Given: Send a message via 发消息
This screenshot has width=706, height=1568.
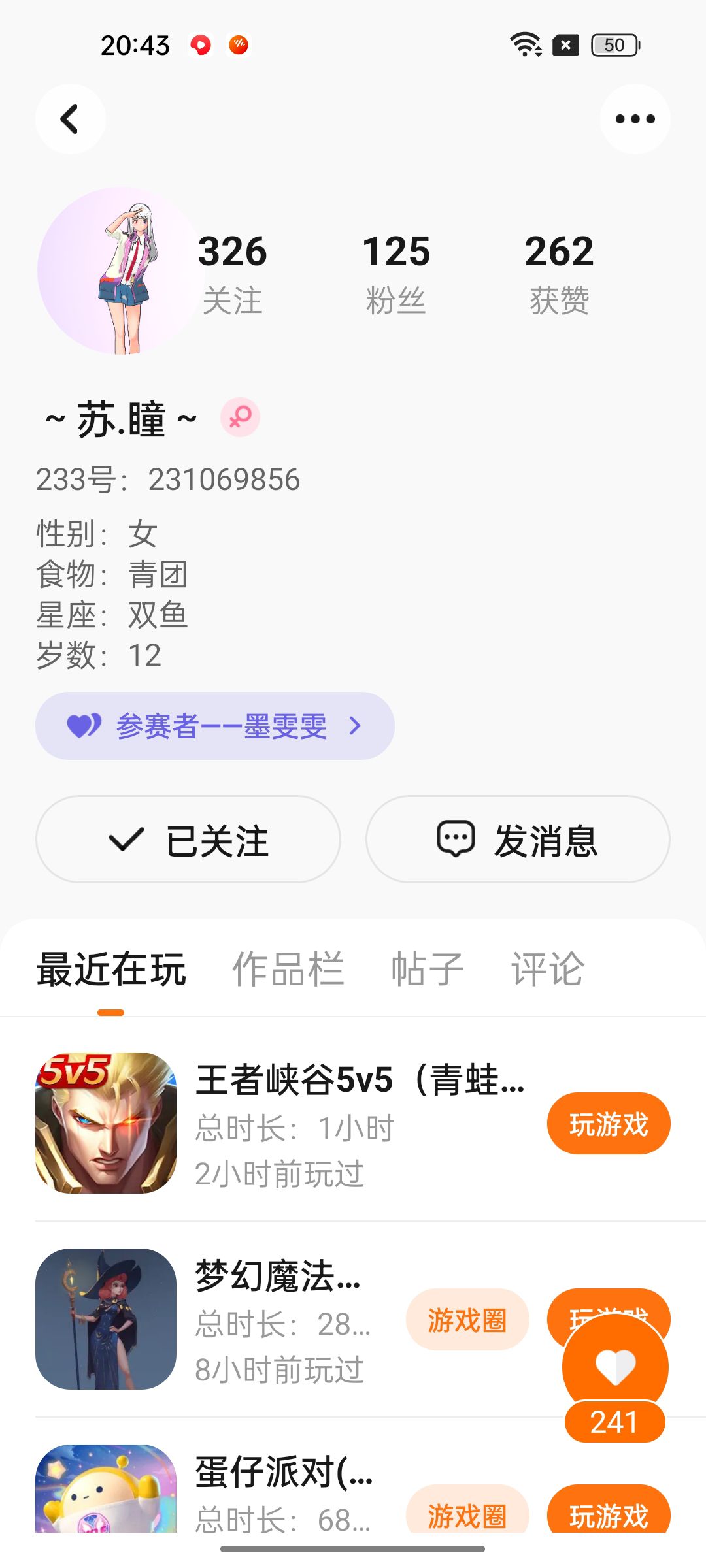Looking at the screenshot, I should click(518, 840).
